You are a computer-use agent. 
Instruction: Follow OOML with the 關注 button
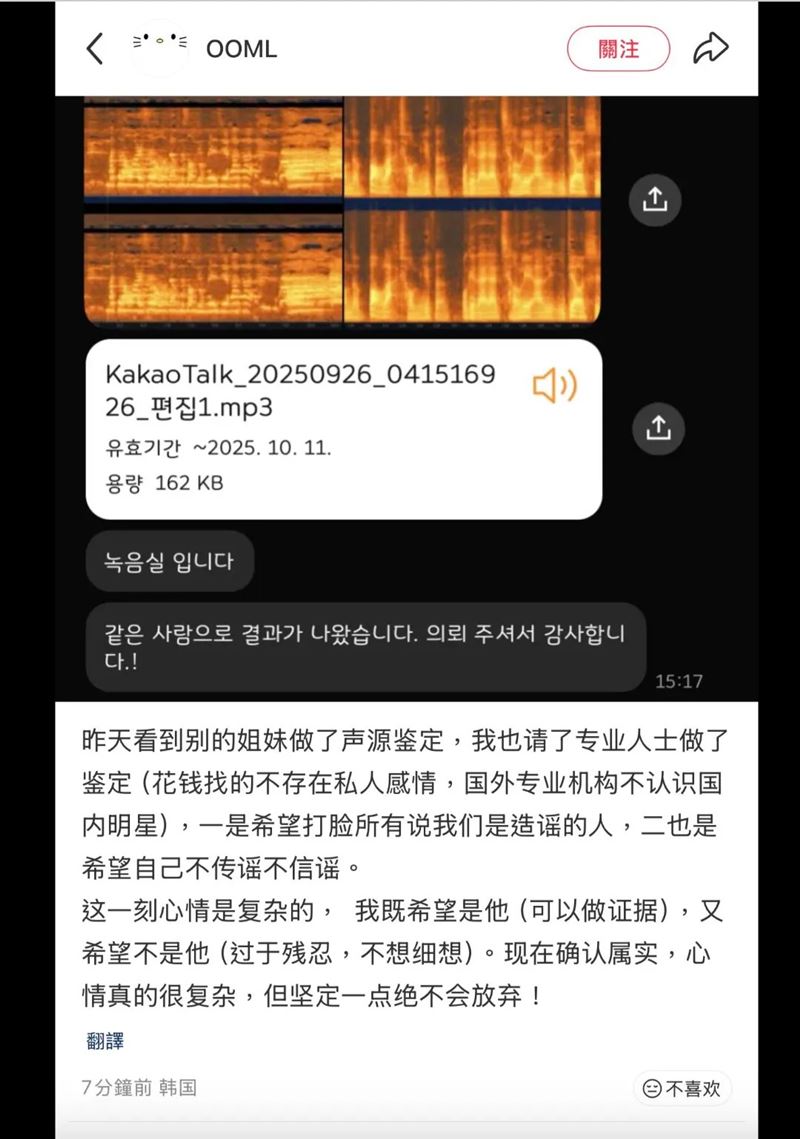click(x=618, y=48)
